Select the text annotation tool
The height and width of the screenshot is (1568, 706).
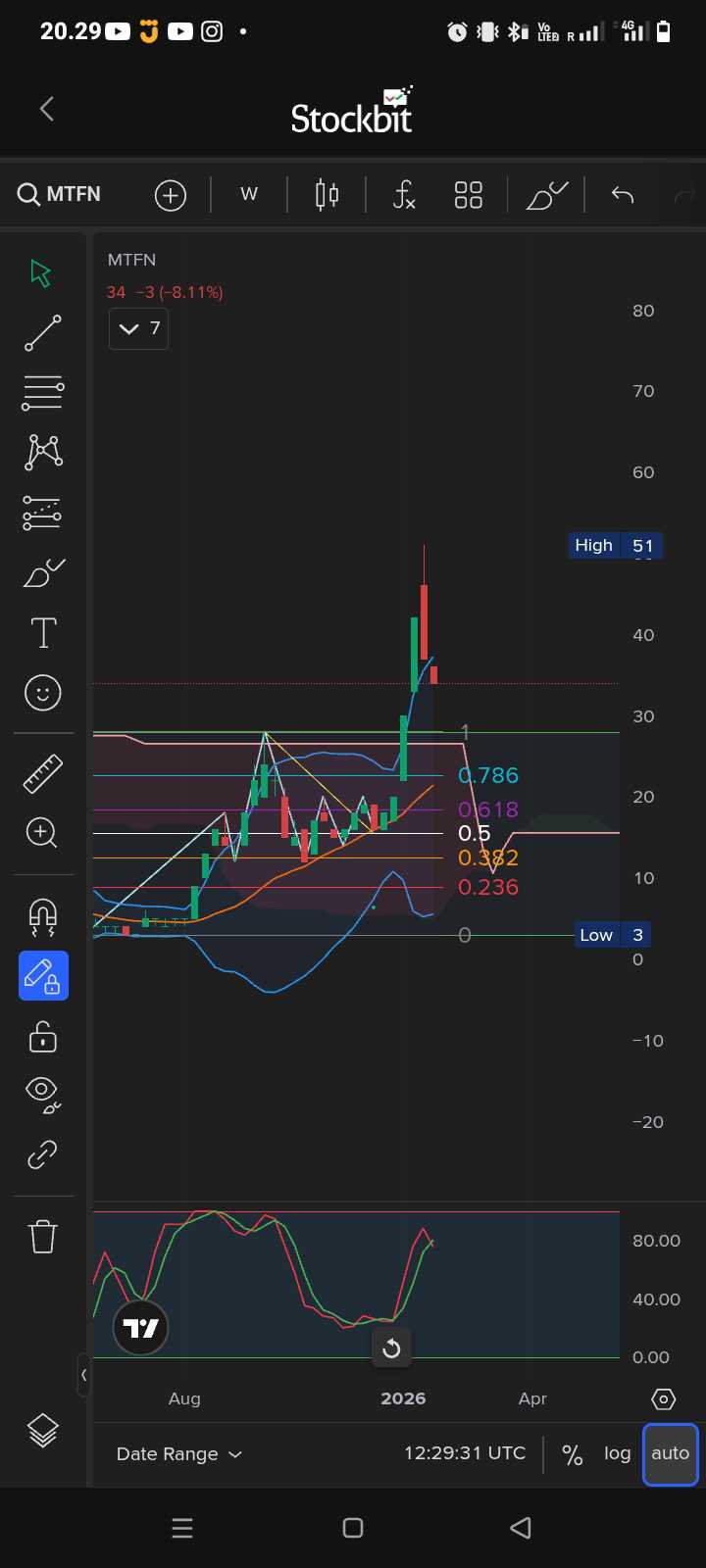click(x=43, y=633)
